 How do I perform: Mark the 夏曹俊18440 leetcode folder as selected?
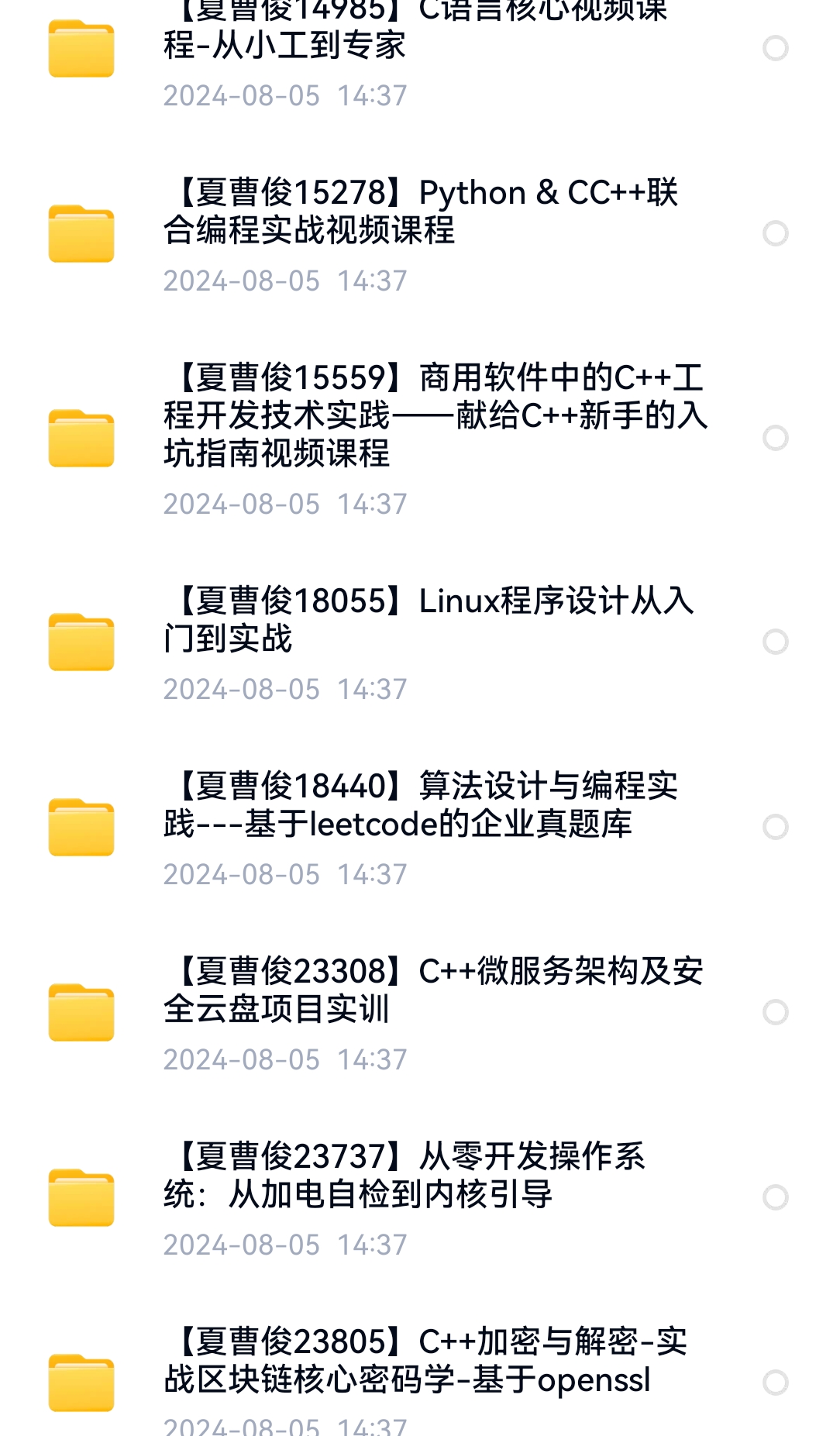tap(775, 827)
